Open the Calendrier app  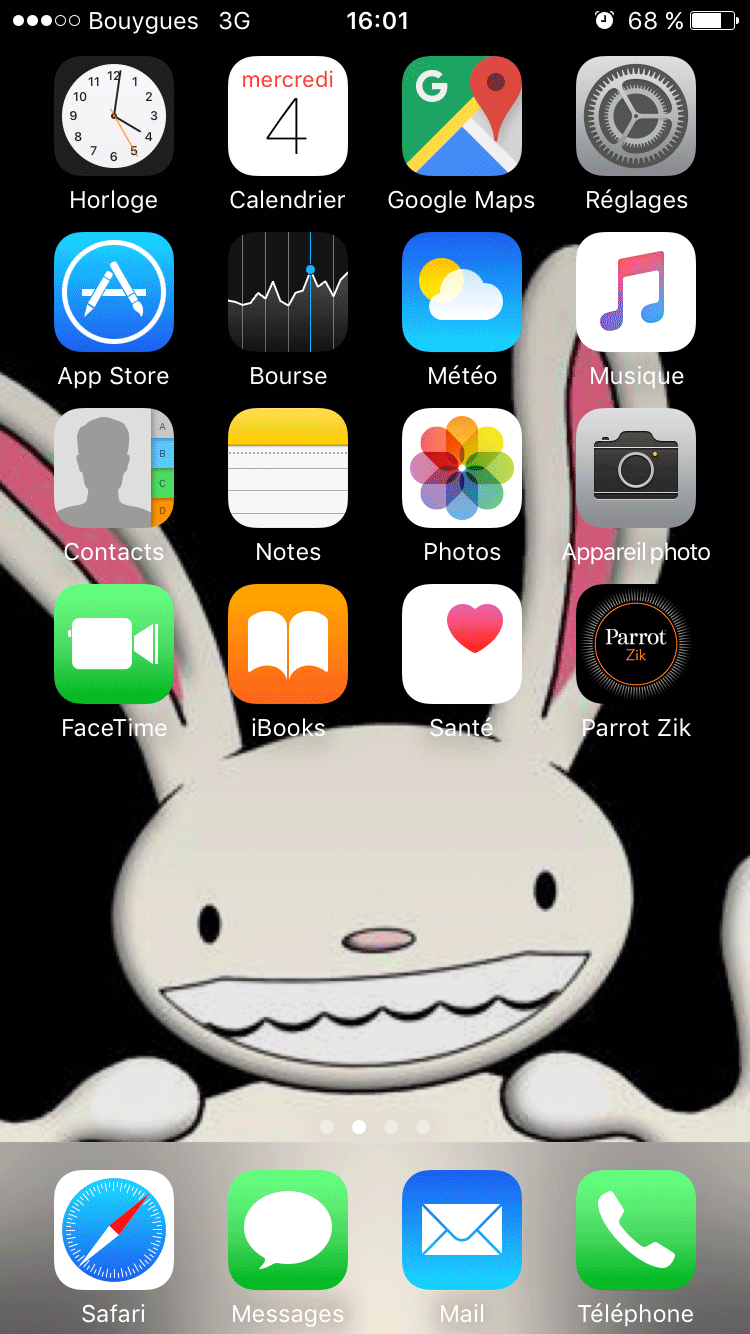coord(288,116)
